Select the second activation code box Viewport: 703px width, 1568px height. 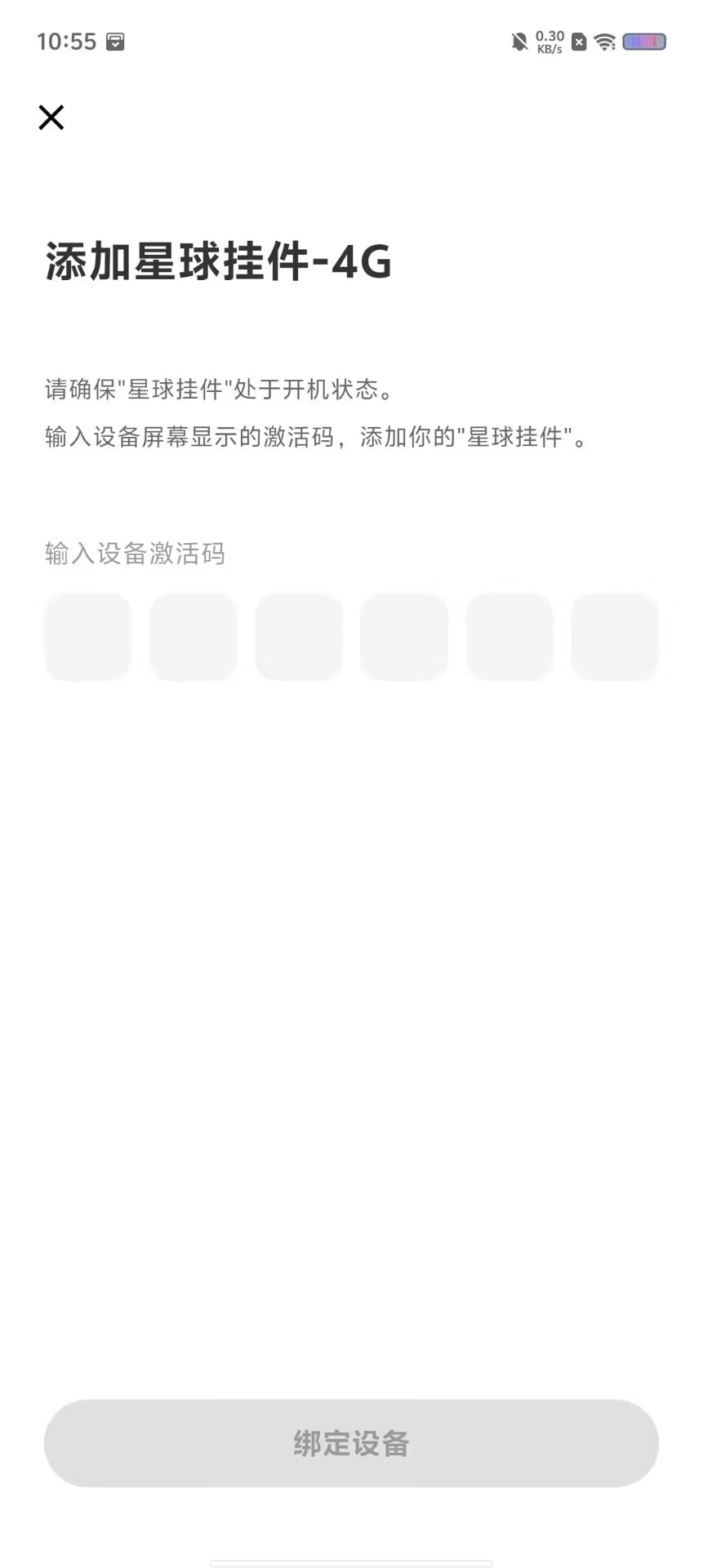tap(194, 637)
